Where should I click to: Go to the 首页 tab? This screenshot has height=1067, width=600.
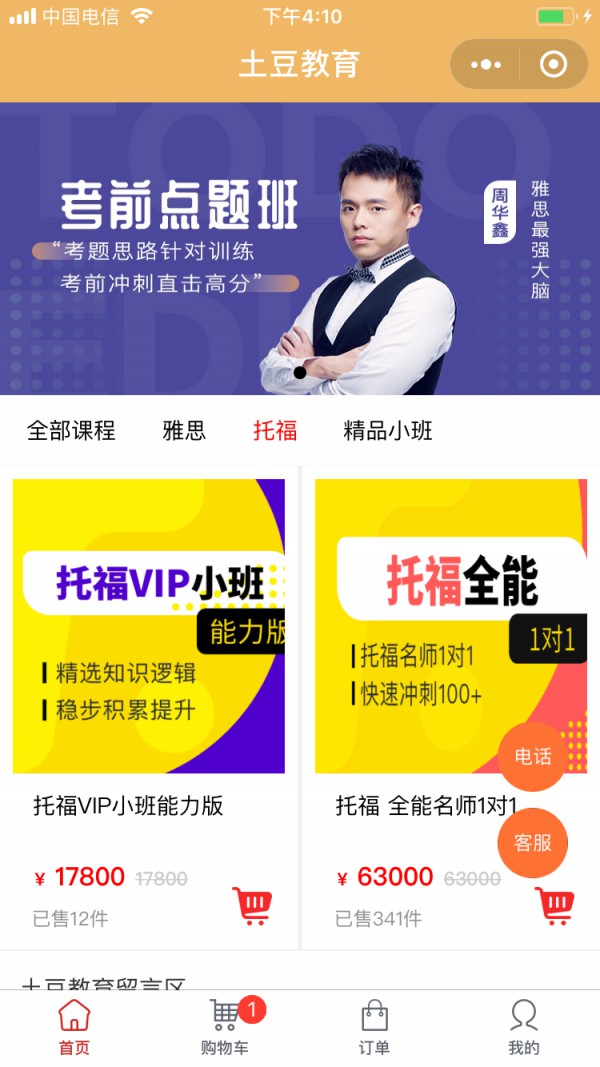pos(74,1028)
